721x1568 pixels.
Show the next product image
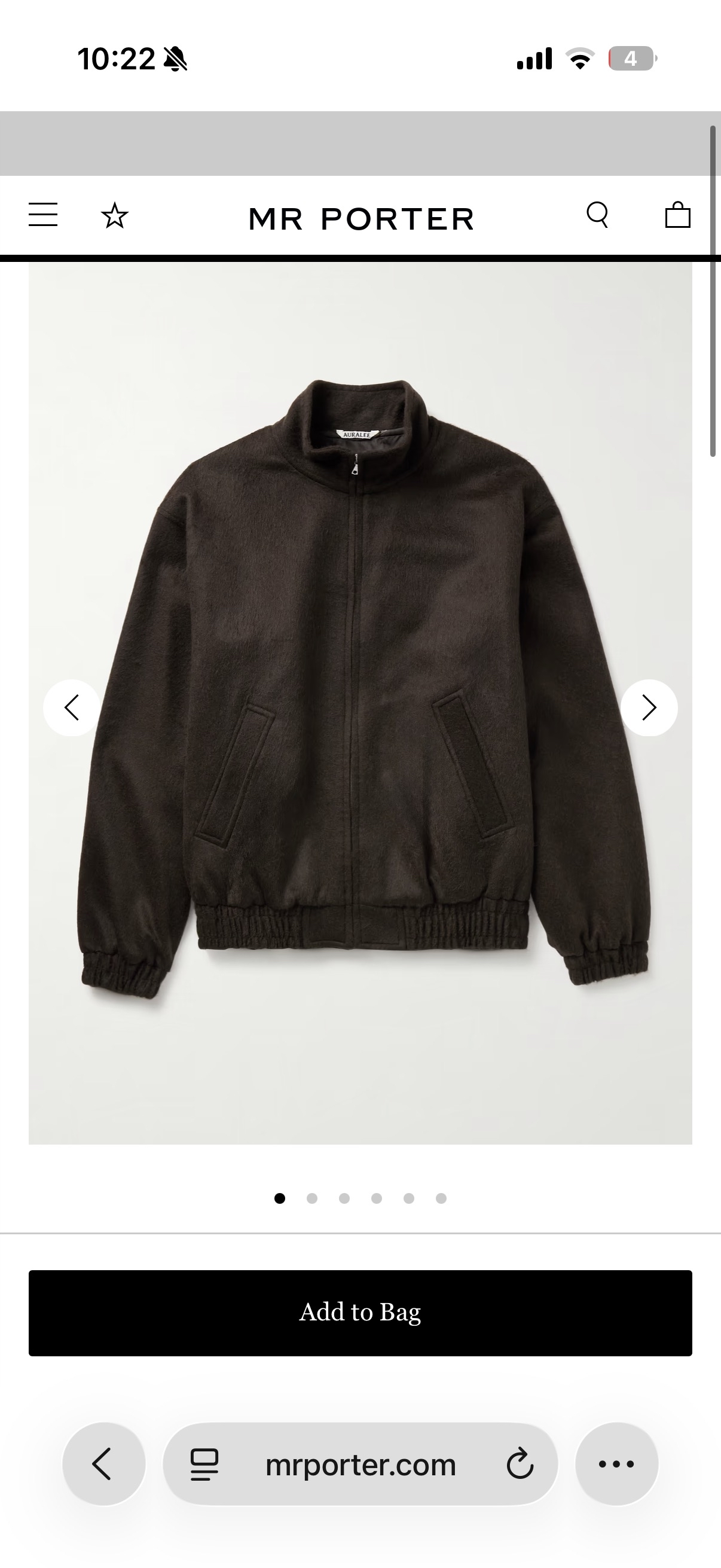649,708
